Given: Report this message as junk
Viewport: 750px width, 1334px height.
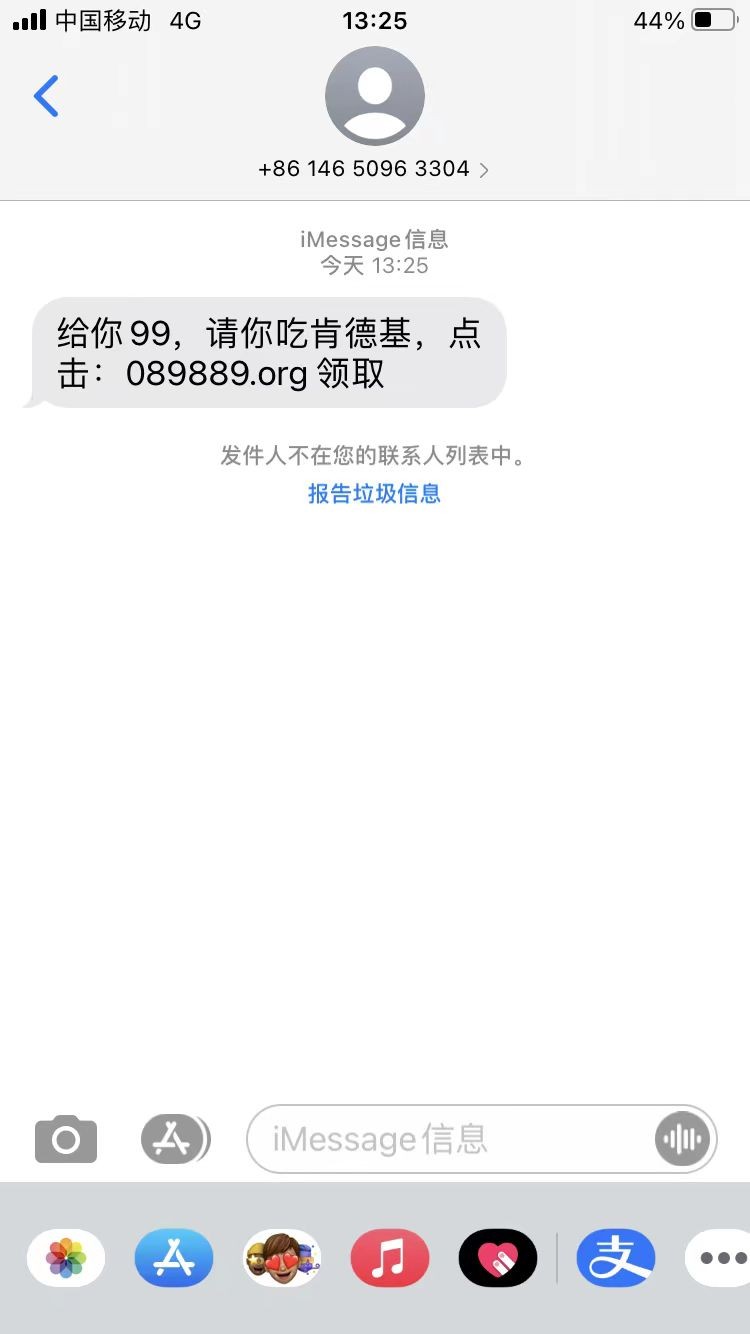Looking at the screenshot, I should click(374, 493).
